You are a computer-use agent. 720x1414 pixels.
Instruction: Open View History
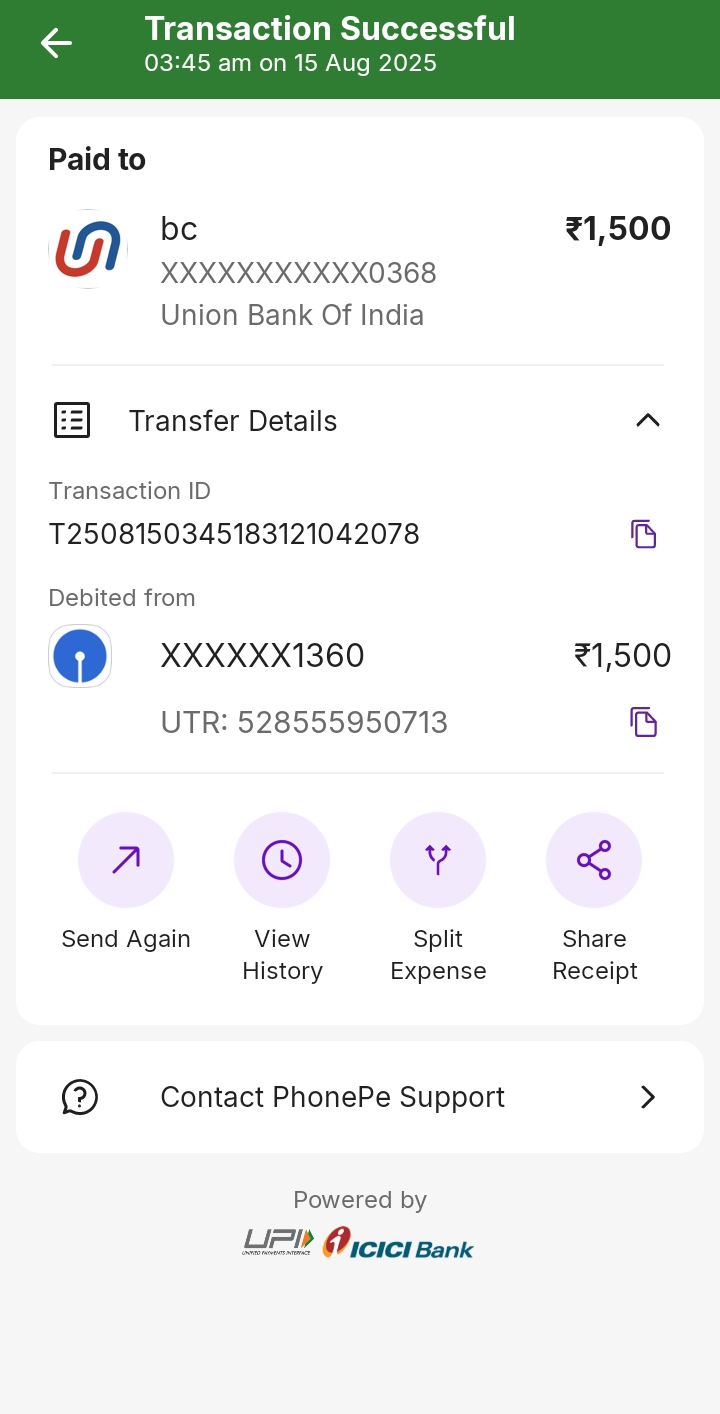pos(282,860)
